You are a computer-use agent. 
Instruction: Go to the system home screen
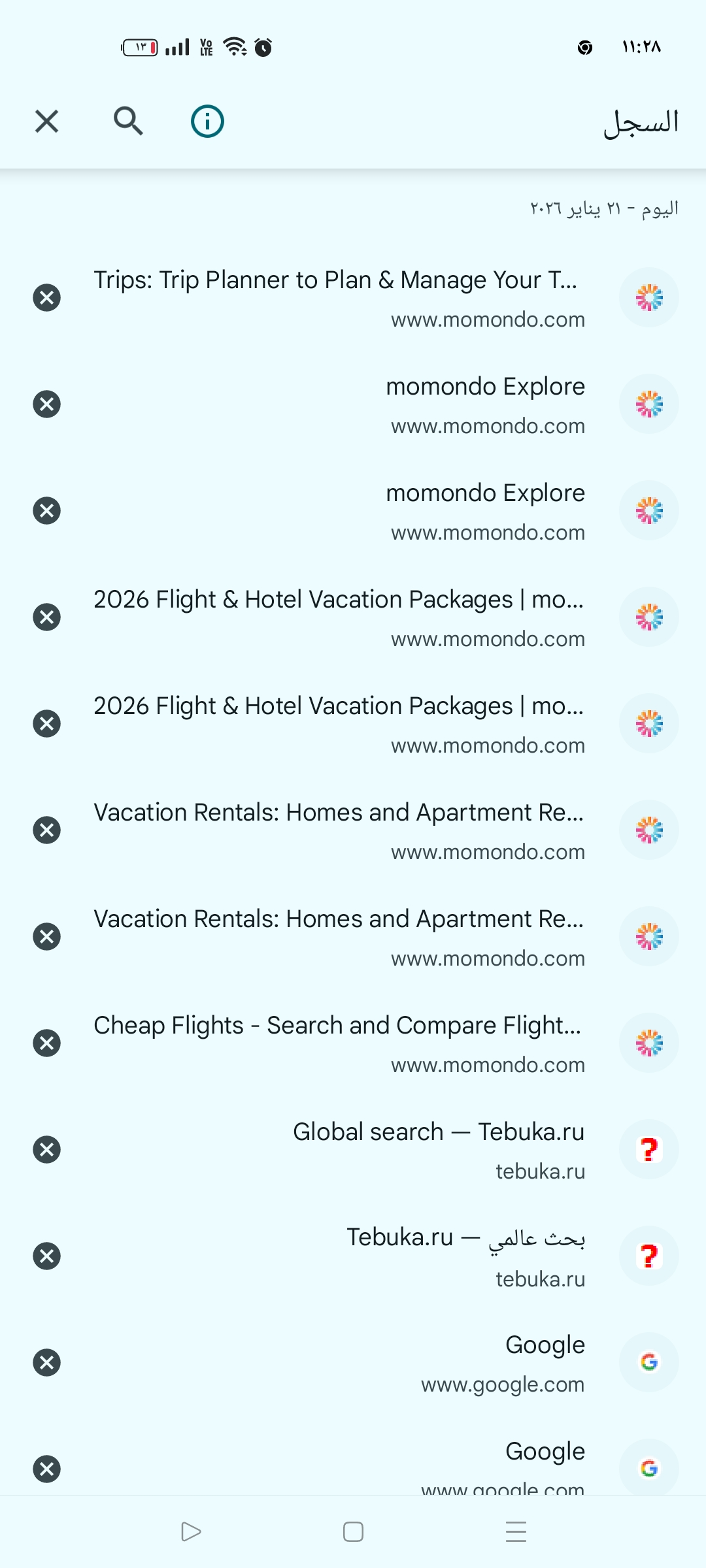click(353, 1531)
